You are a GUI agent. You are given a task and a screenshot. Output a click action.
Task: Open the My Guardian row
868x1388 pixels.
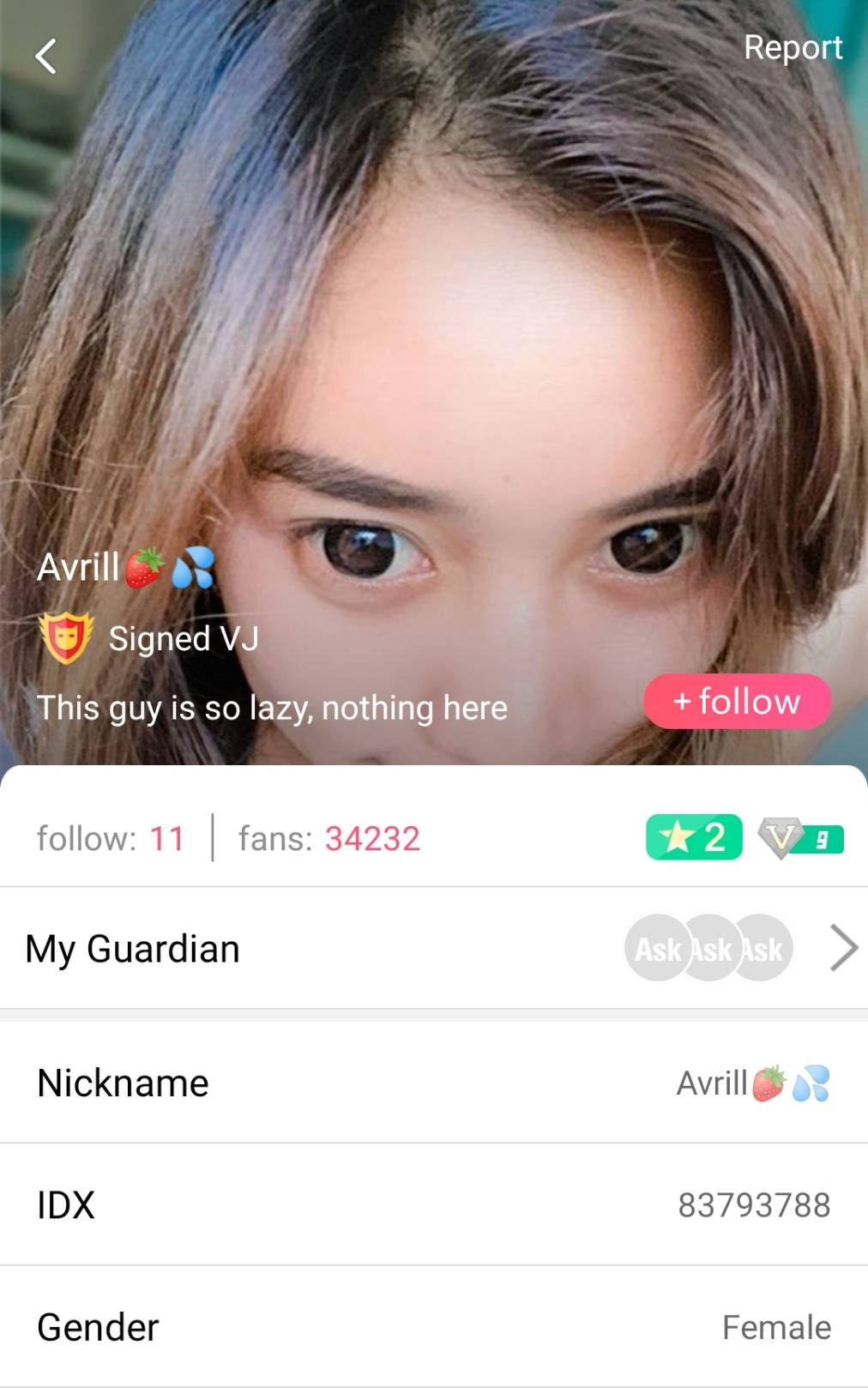click(x=434, y=949)
